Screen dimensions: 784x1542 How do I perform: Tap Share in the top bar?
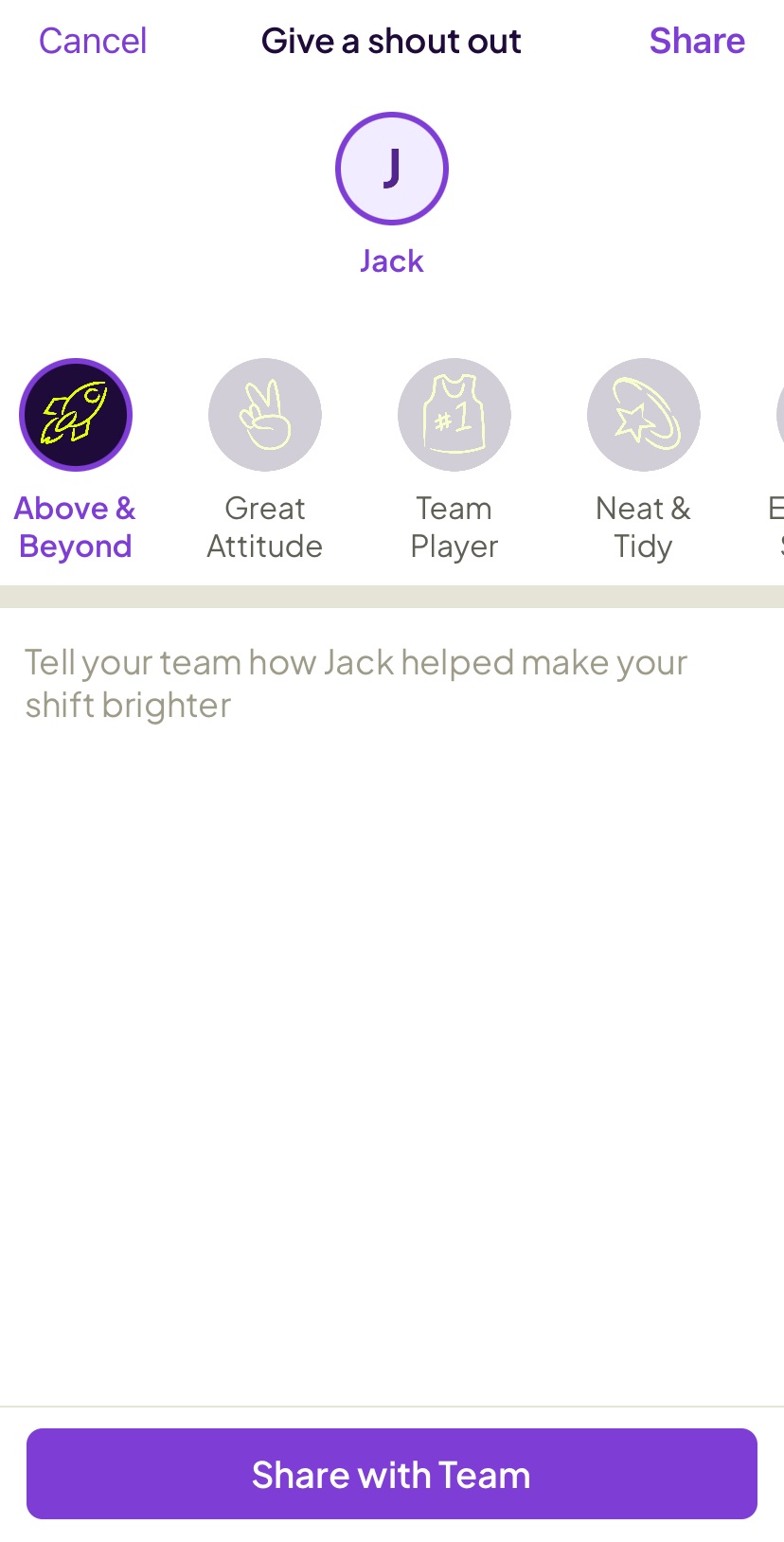697,41
